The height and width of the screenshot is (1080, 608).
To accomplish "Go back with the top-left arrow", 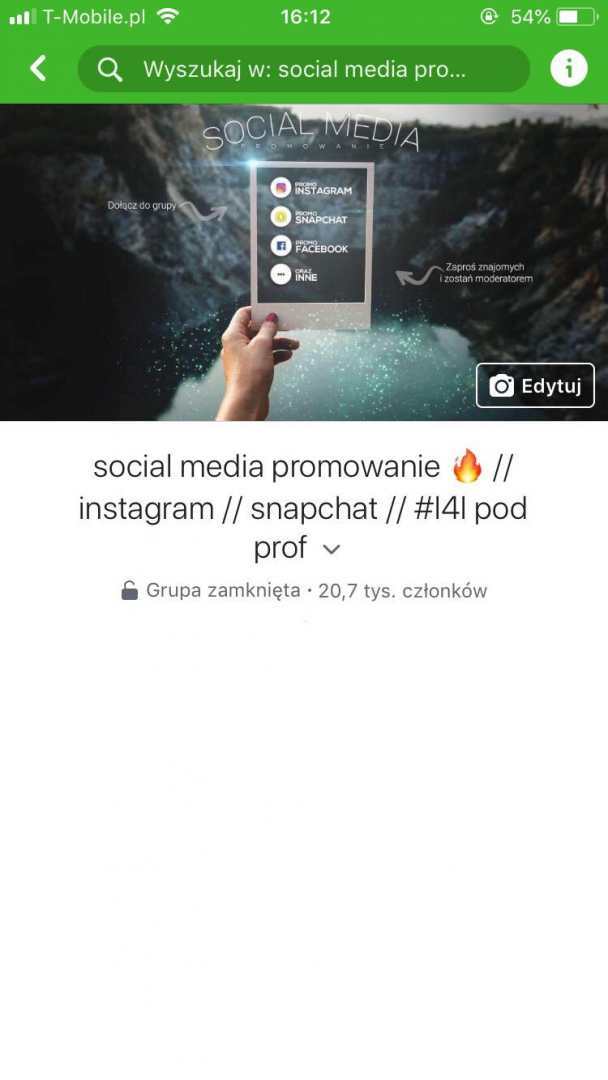I will [x=38, y=69].
